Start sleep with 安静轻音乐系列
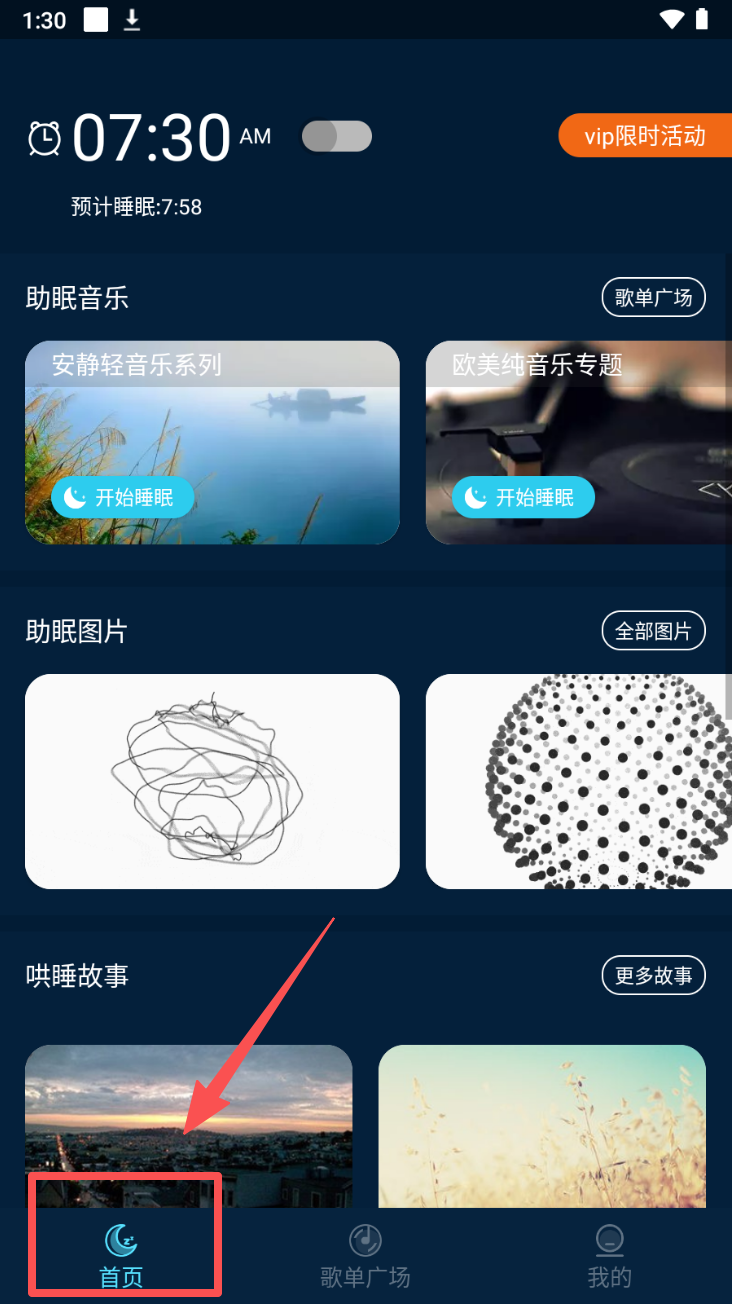The width and height of the screenshot is (732, 1304). point(122,497)
